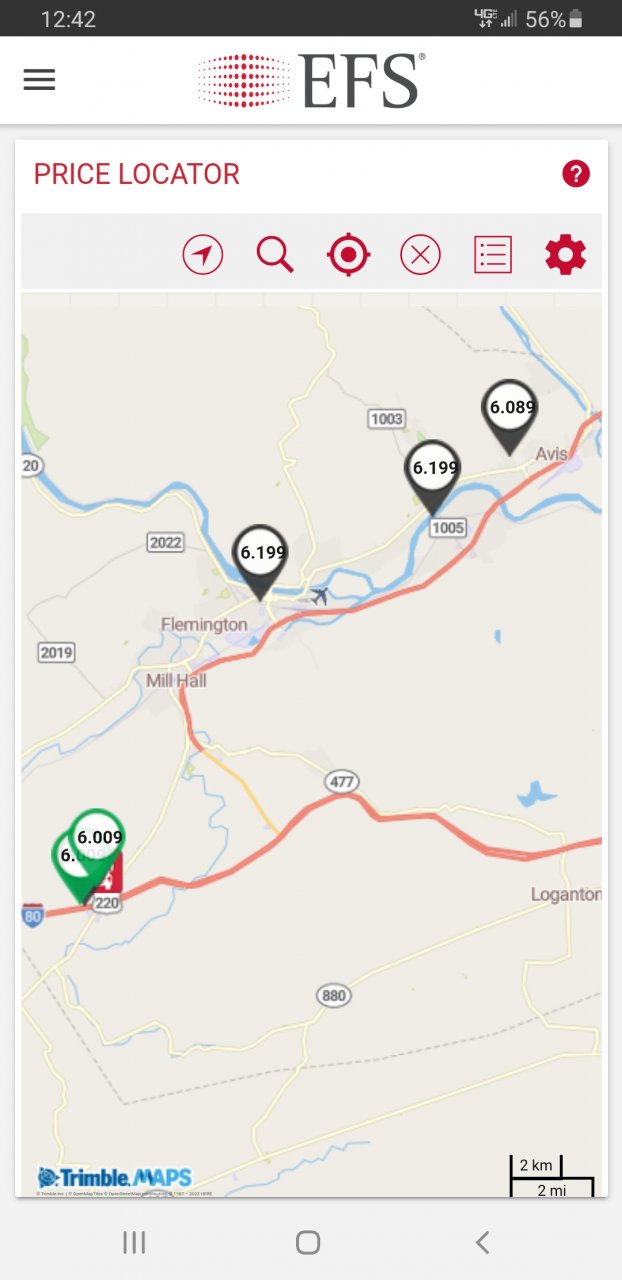
Task: Switch to the list view
Action: (x=493, y=255)
